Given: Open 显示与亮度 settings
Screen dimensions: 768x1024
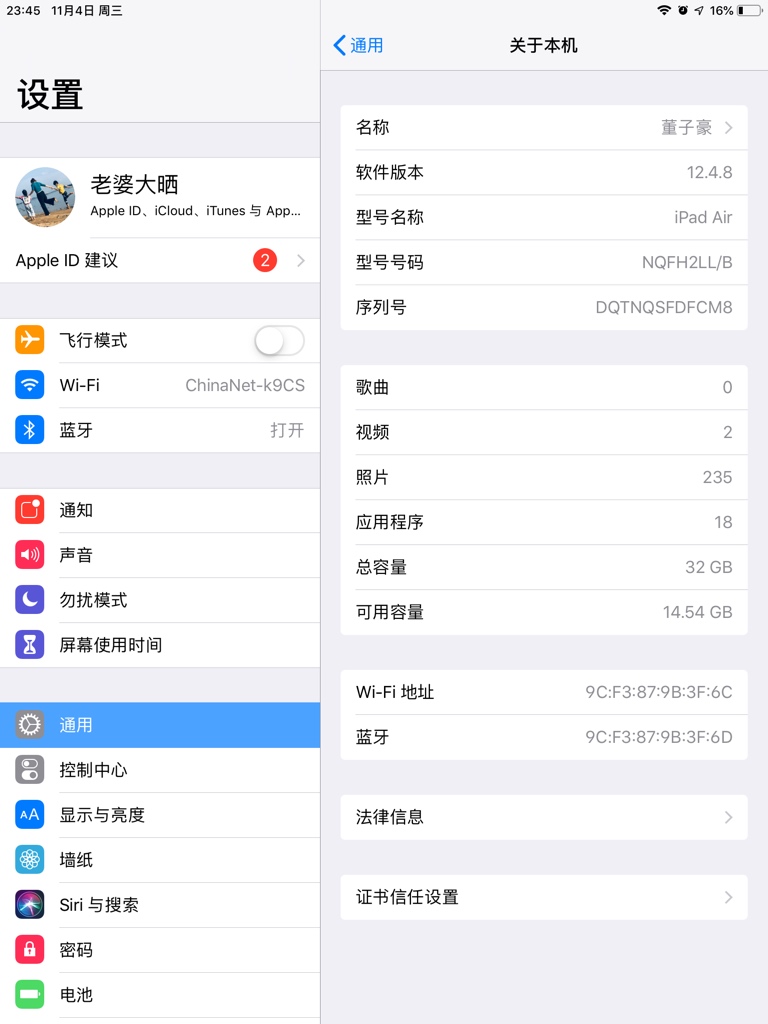Looking at the screenshot, I should (x=160, y=815).
